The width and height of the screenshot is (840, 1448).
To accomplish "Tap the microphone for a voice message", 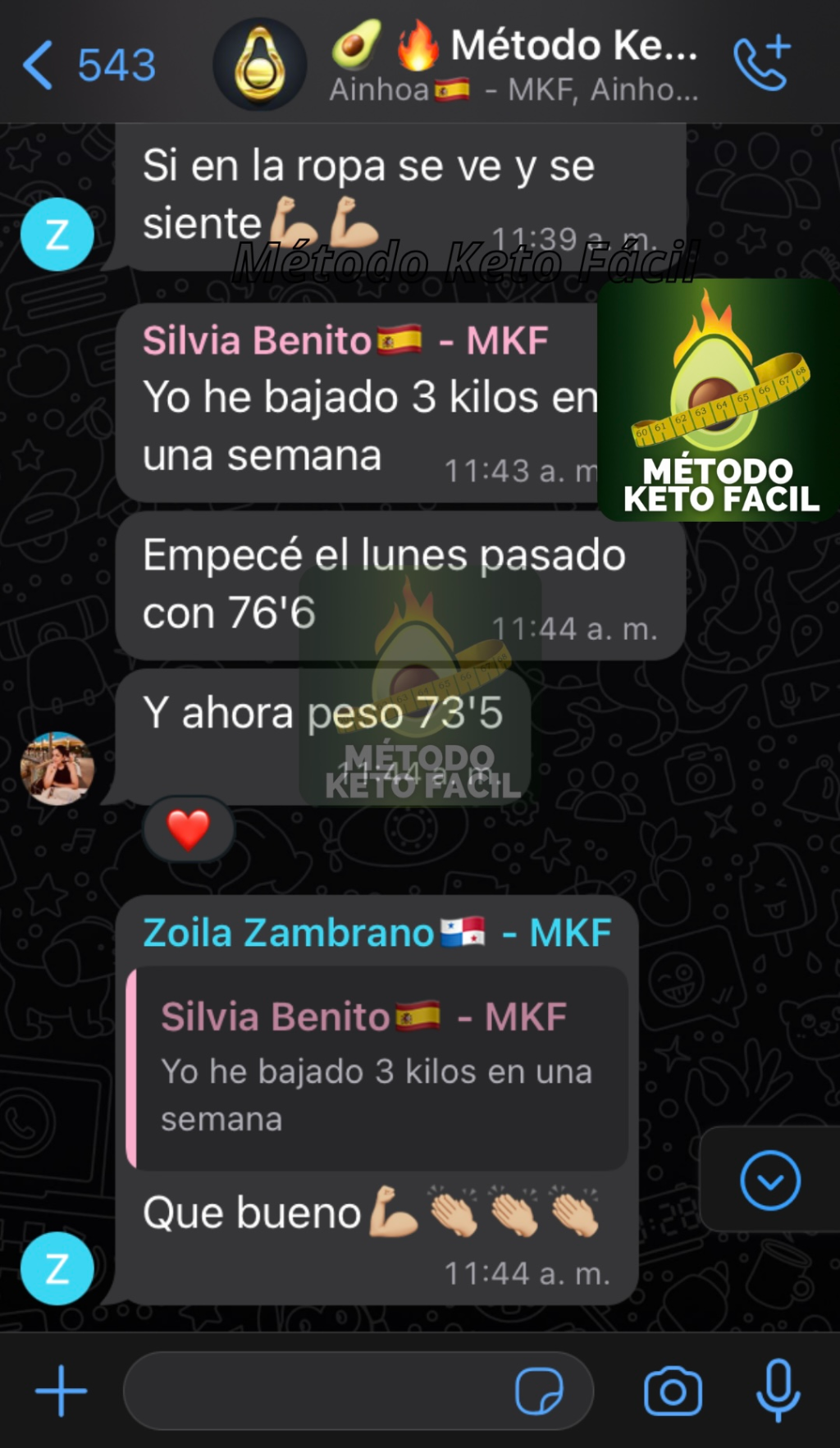I will click(778, 1391).
